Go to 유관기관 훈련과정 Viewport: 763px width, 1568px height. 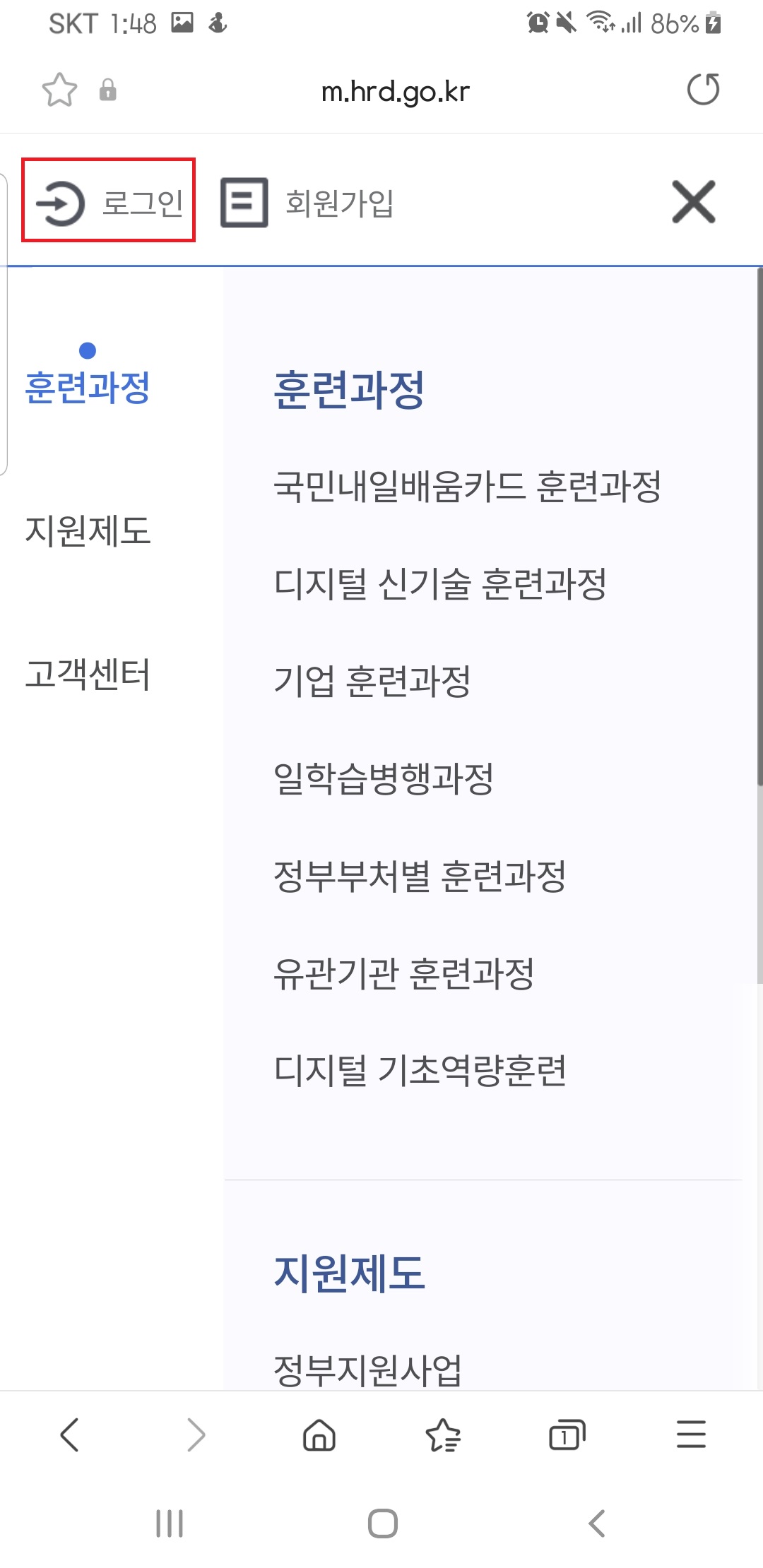click(403, 973)
